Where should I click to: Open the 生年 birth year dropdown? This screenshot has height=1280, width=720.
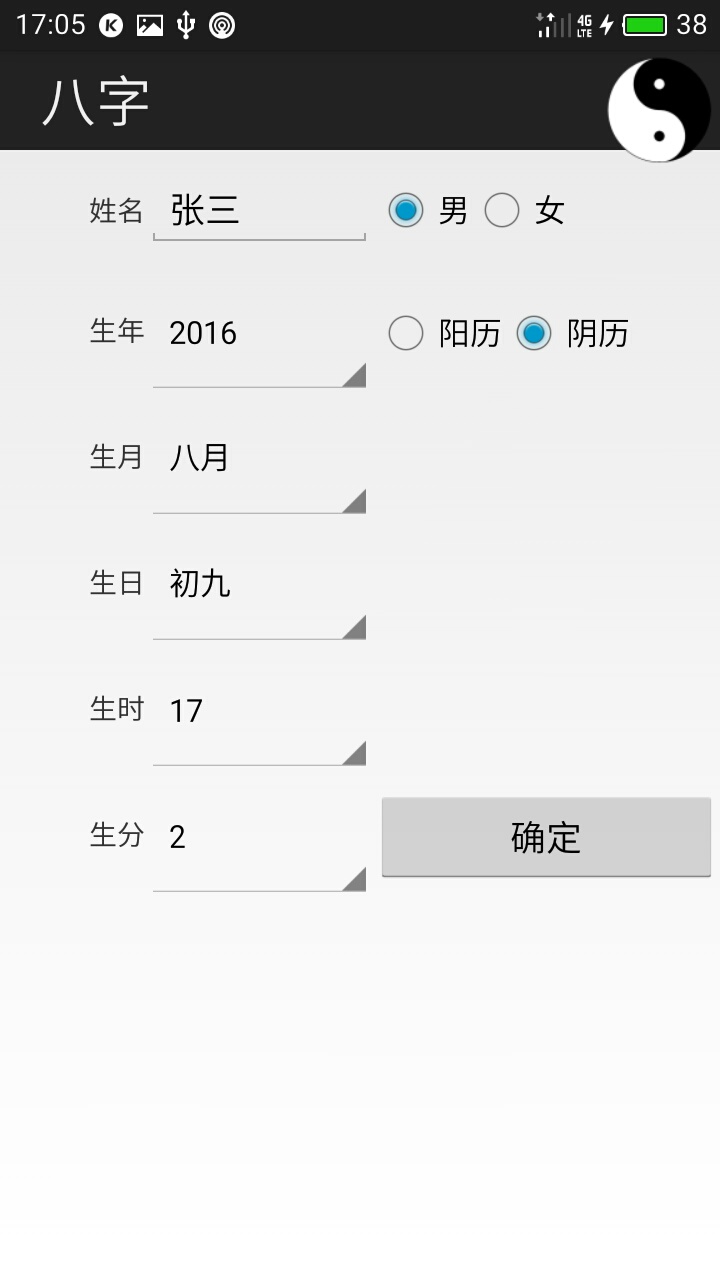coord(258,346)
